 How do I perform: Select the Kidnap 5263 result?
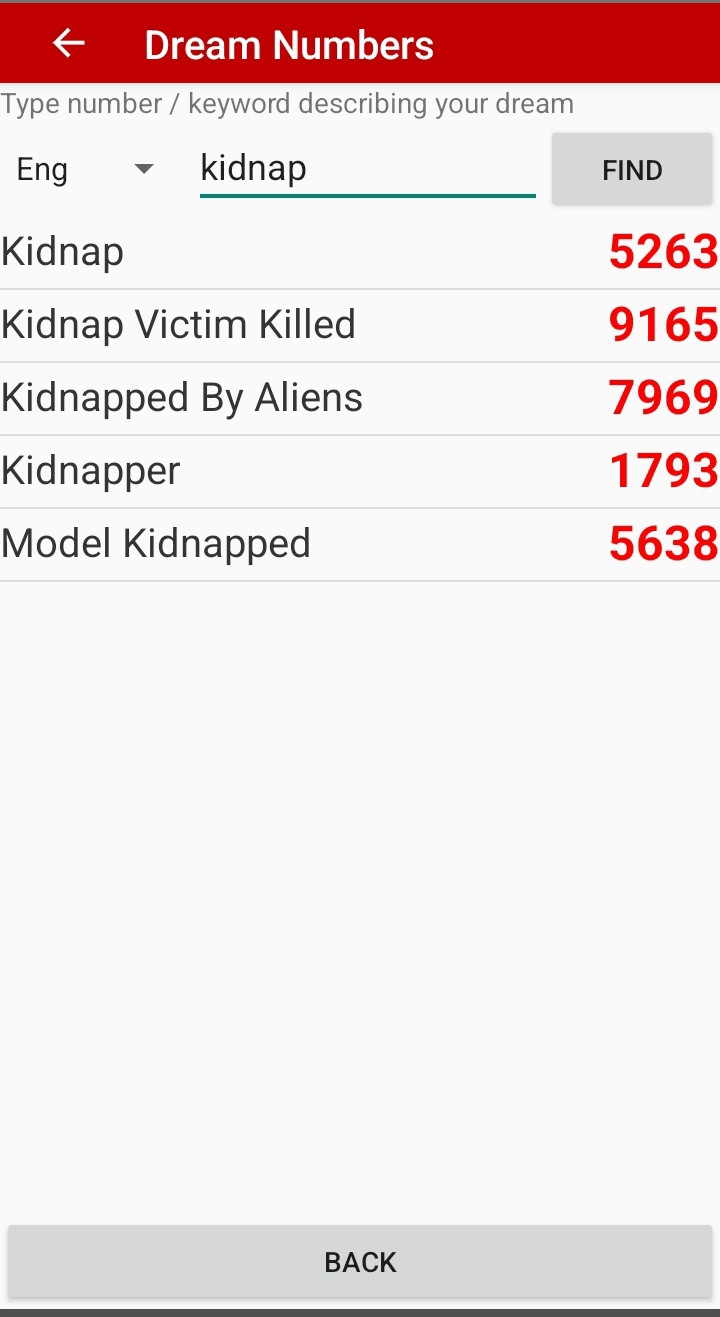tap(360, 252)
